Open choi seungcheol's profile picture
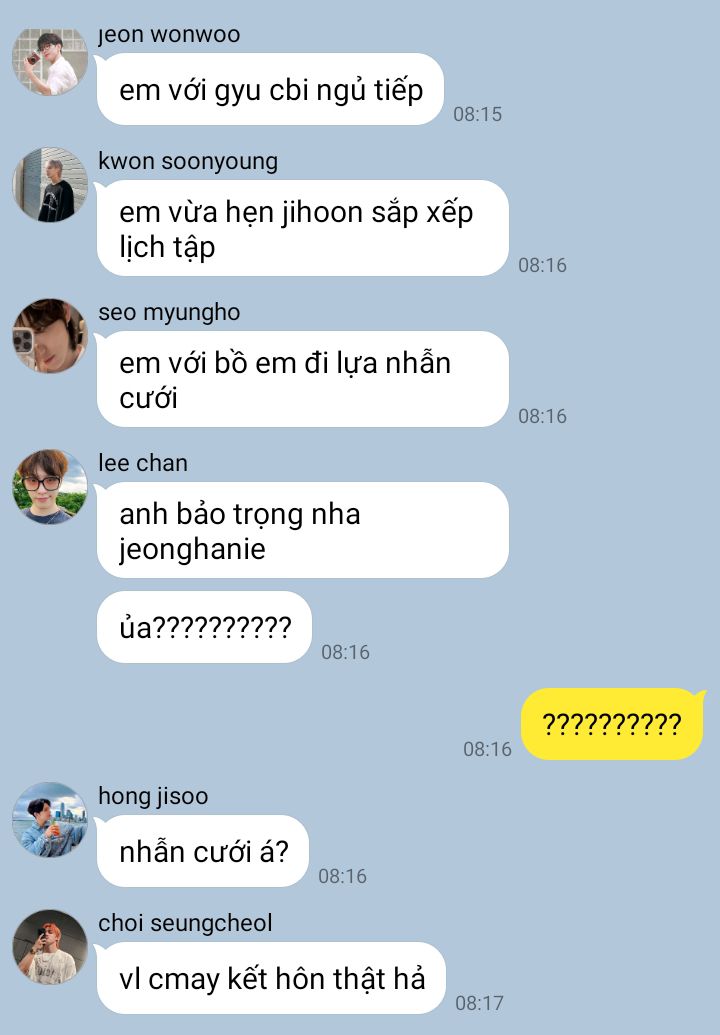 pyautogui.click(x=50, y=947)
